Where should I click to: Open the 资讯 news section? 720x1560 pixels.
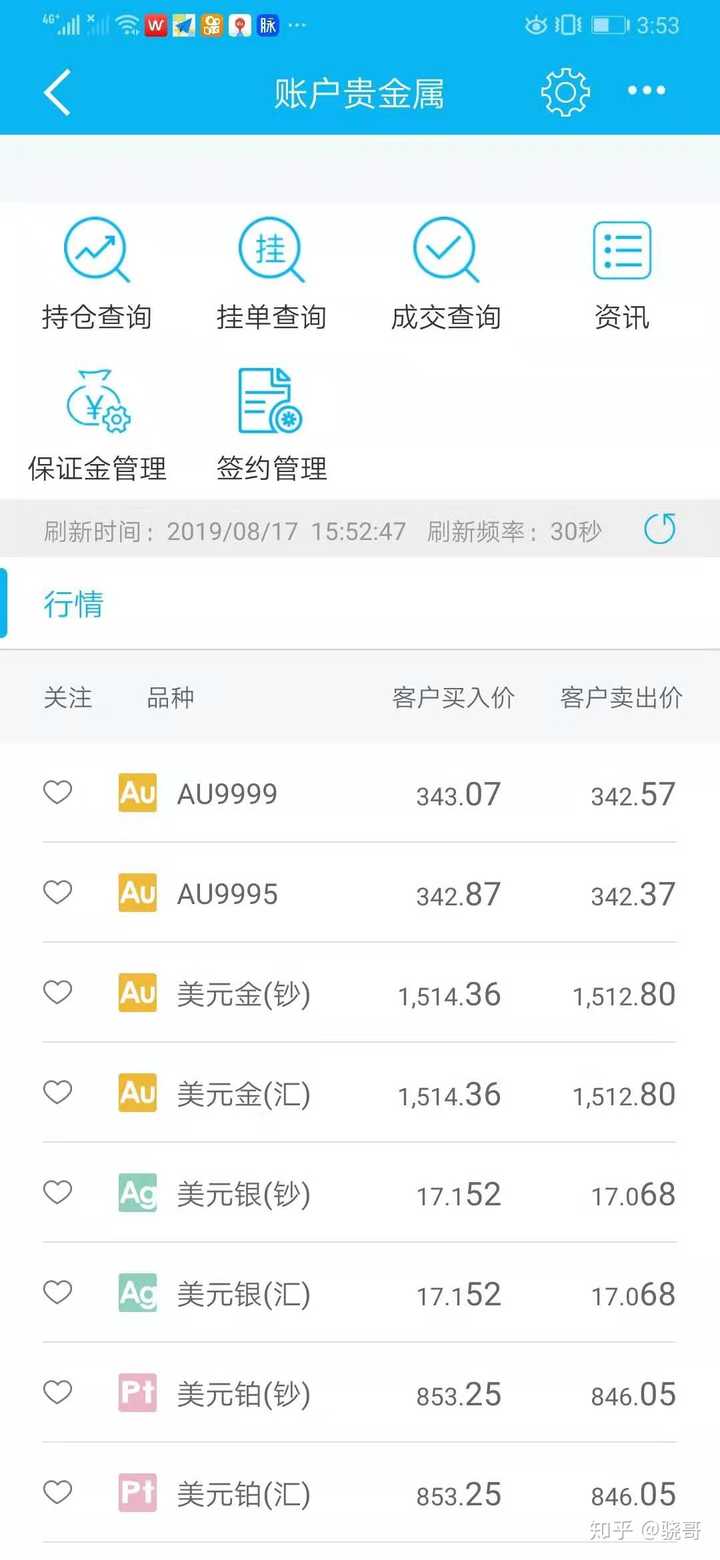622,275
